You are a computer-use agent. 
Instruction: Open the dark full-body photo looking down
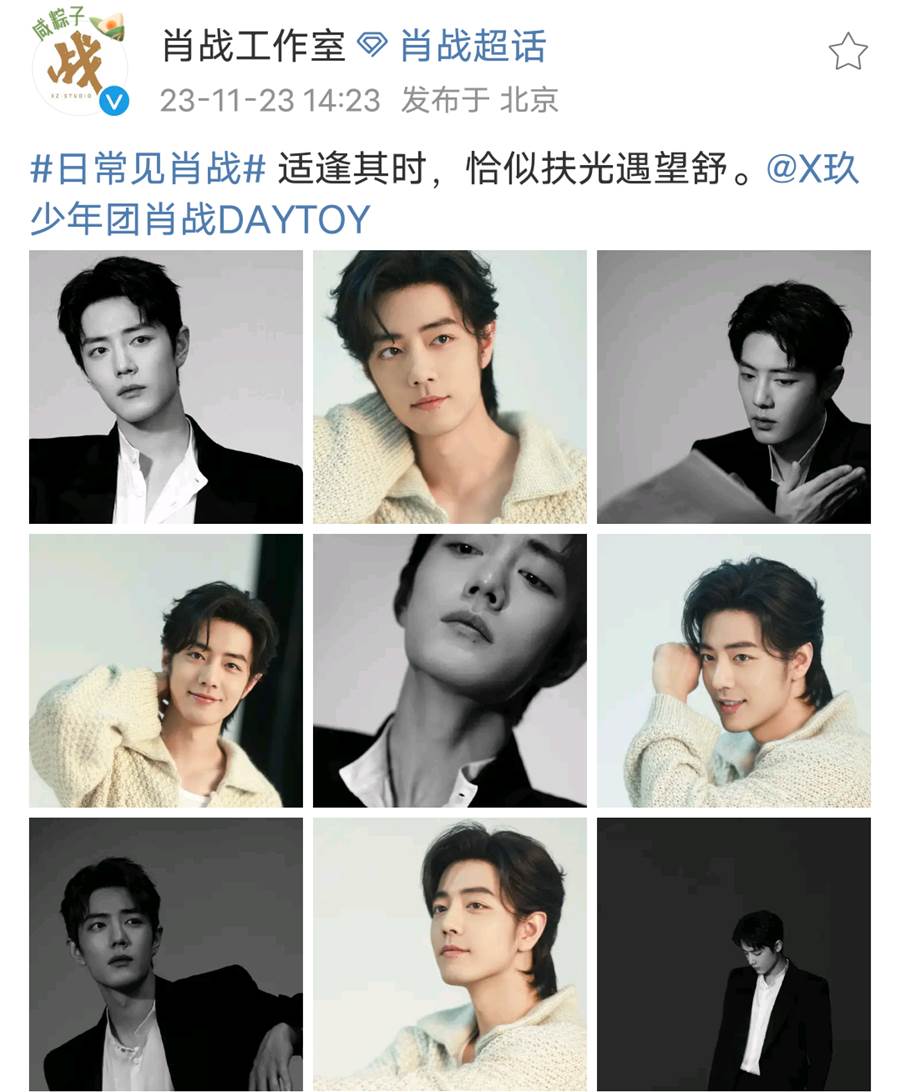(x=733, y=954)
